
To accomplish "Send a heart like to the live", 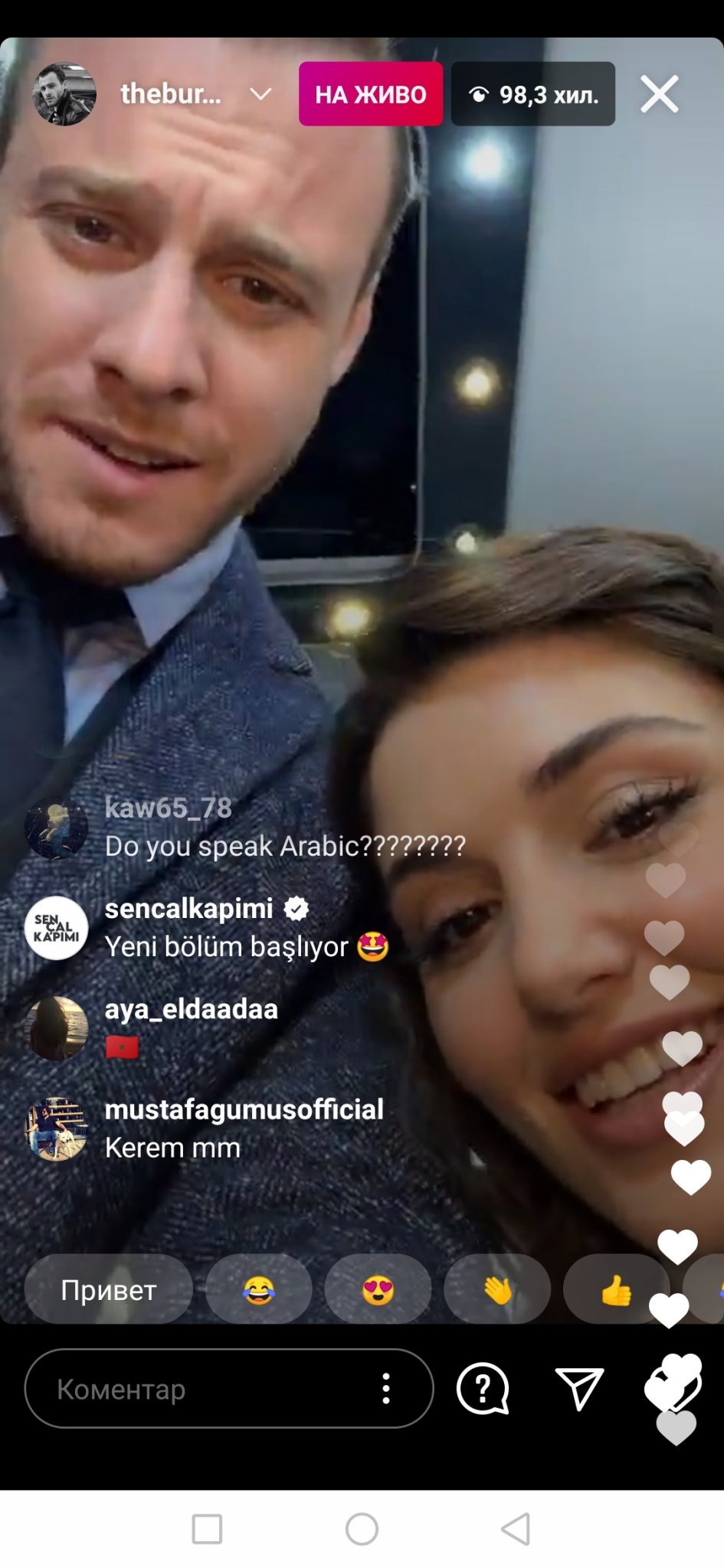I will click(x=673, y=1389).
